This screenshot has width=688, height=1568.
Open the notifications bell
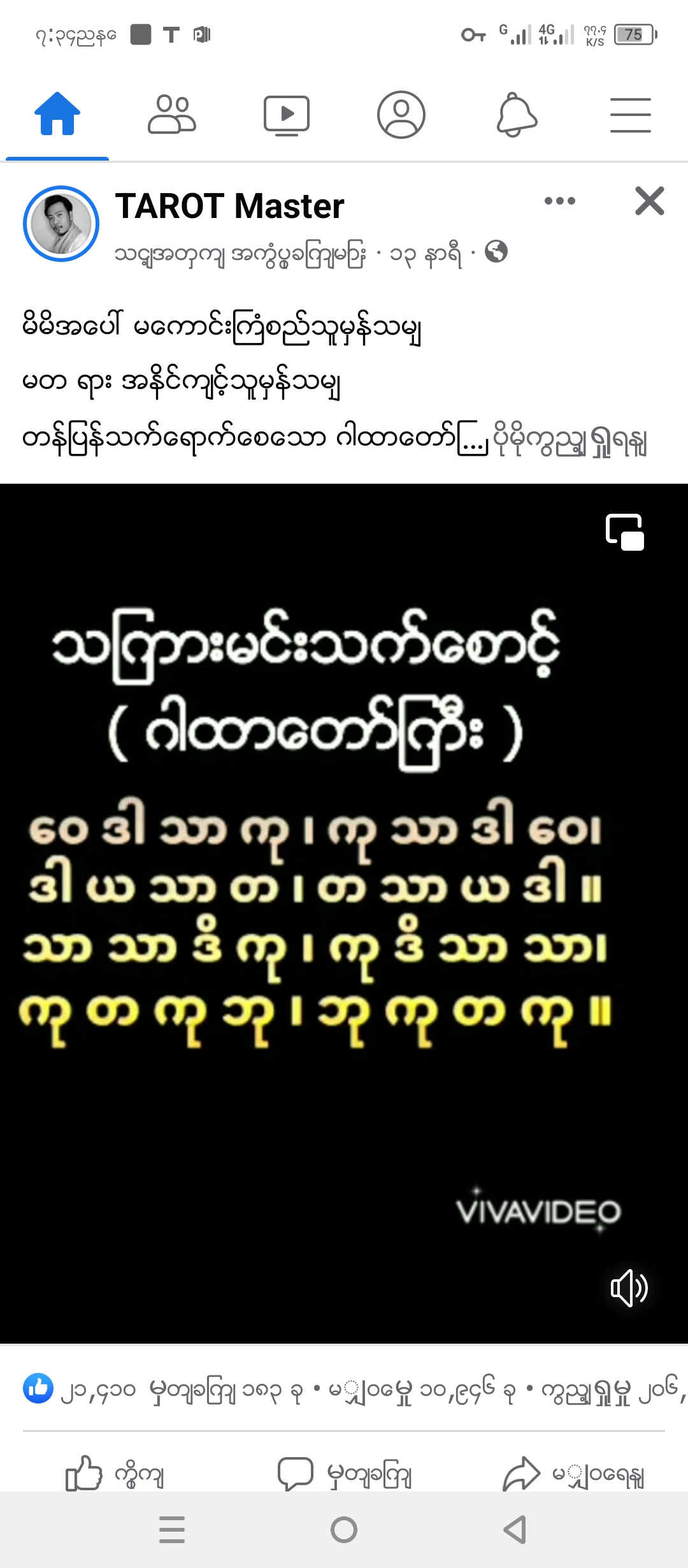point(517,115)
